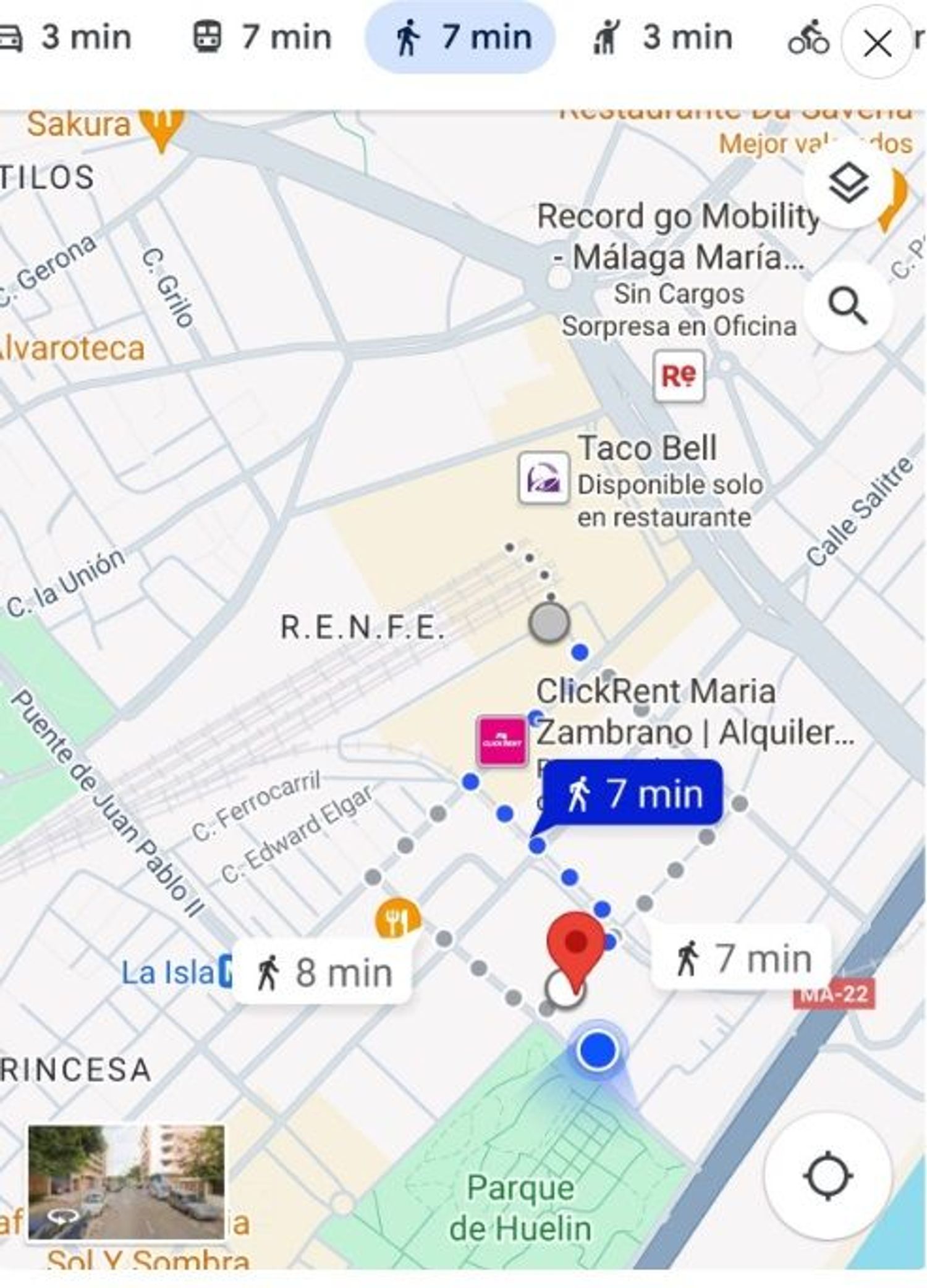
Task: Open the Sakura restaurant pin
Action: pyautogui.click(x=162, y=124)
